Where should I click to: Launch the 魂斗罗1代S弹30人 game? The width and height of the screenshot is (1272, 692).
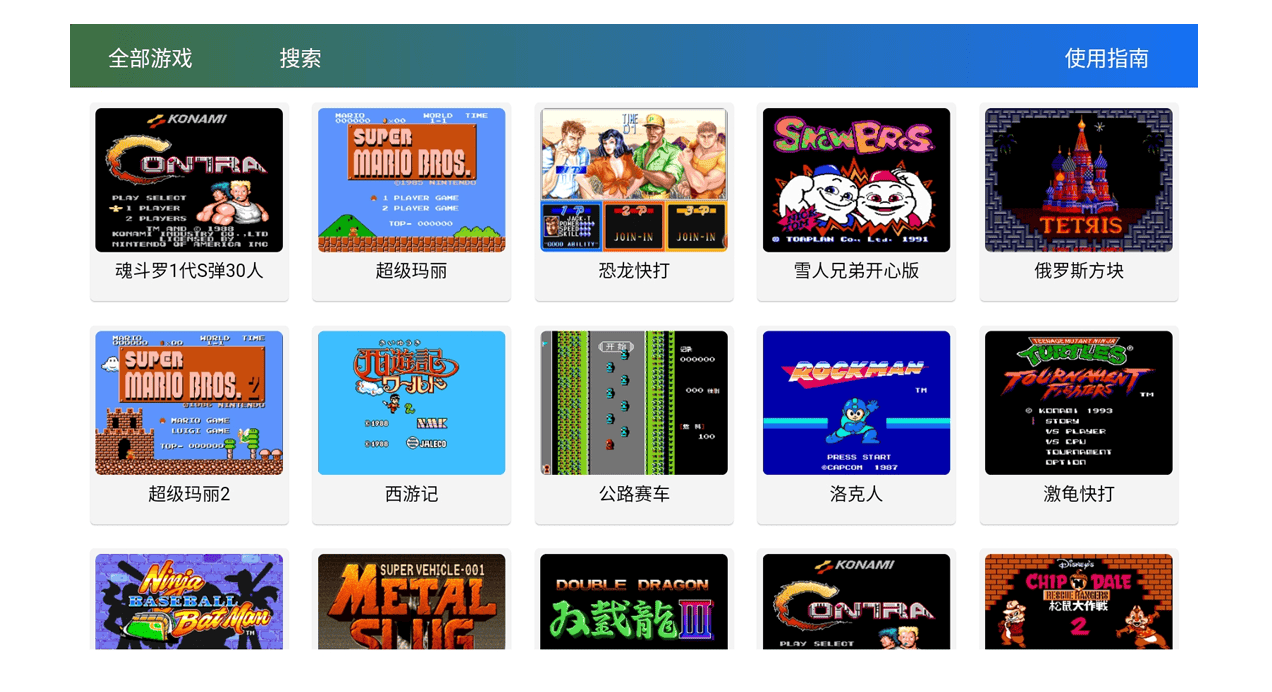point(189,200)
